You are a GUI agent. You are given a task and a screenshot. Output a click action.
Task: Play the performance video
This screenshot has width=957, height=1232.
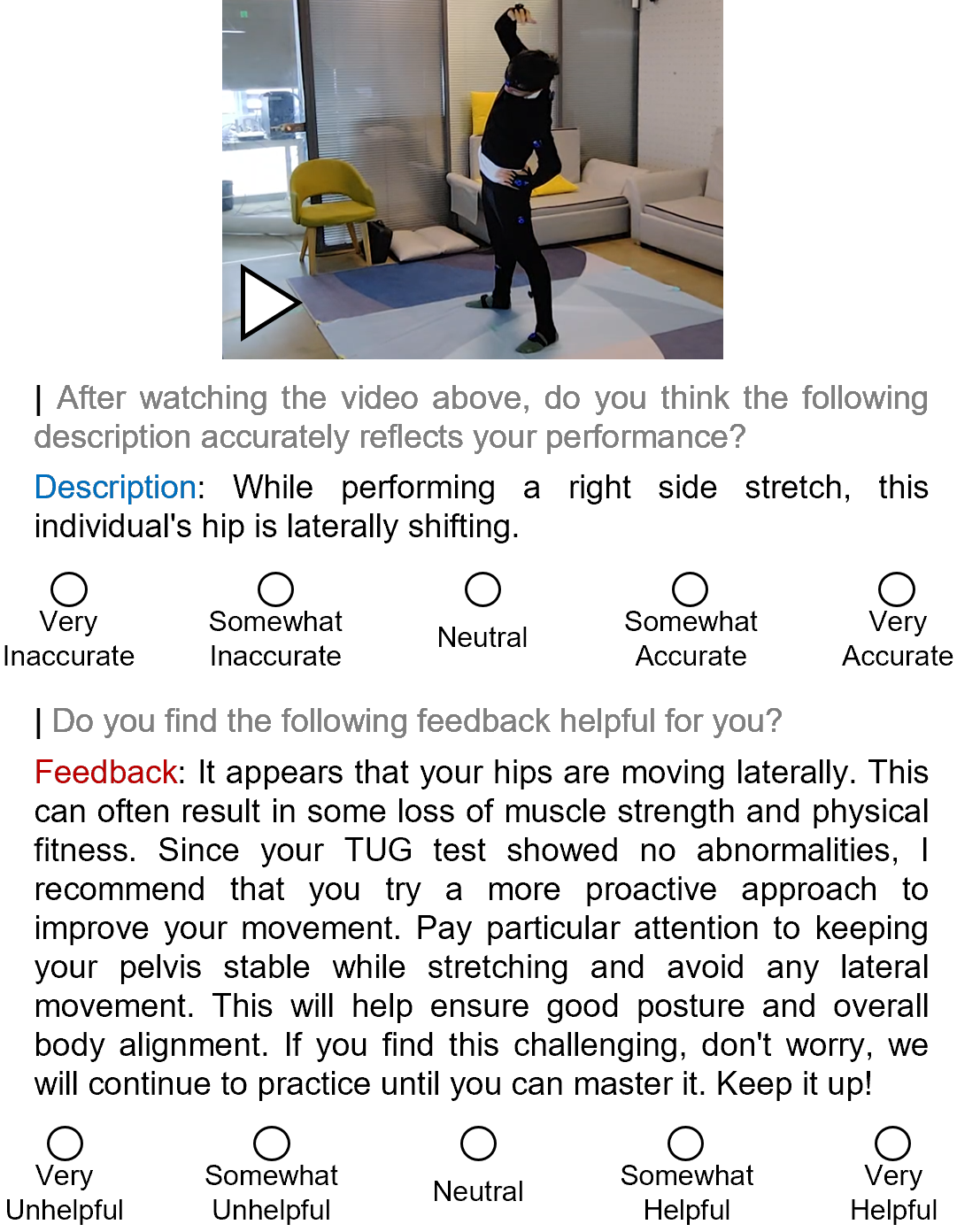tap(268, 303)
